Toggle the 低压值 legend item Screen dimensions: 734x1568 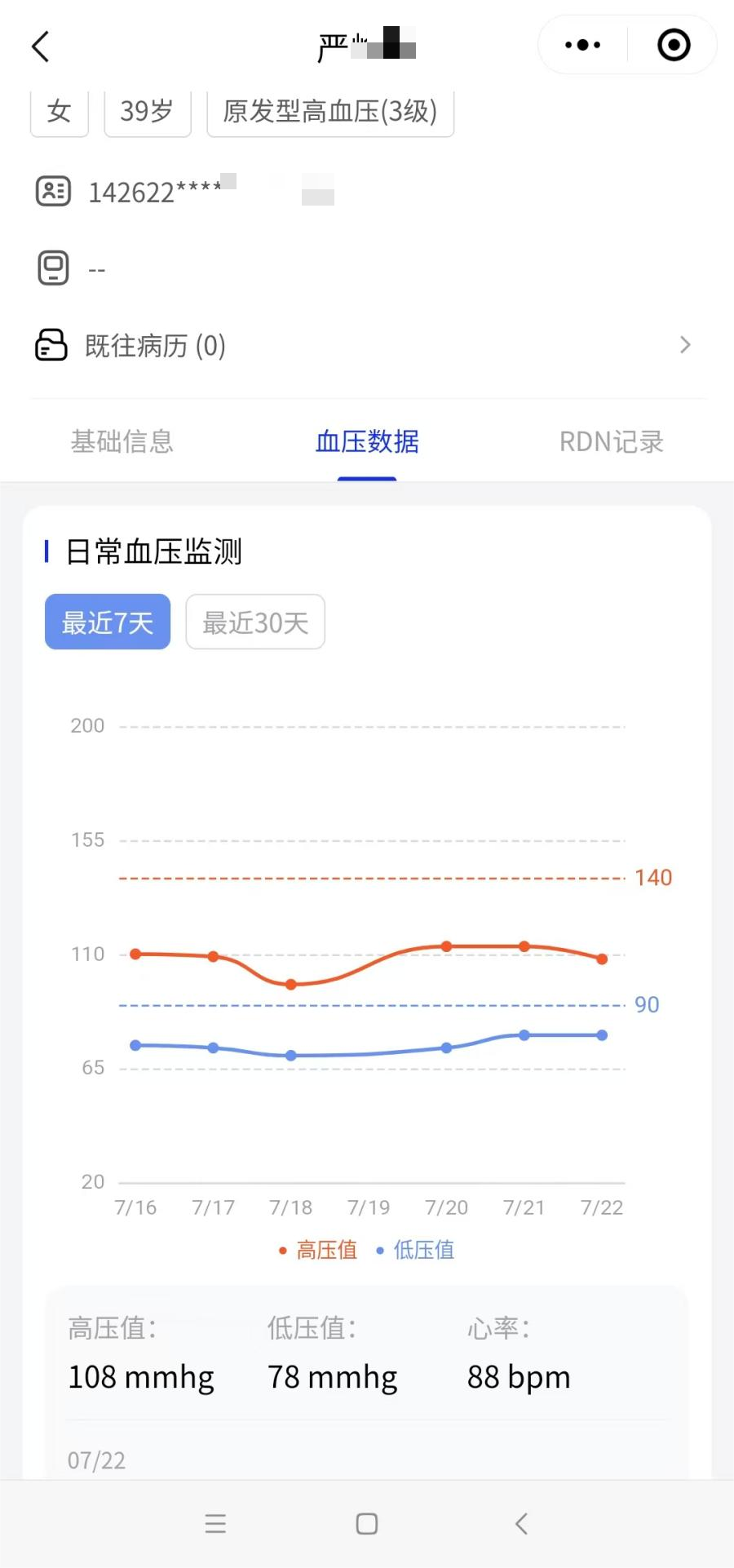pos(415,1250)
